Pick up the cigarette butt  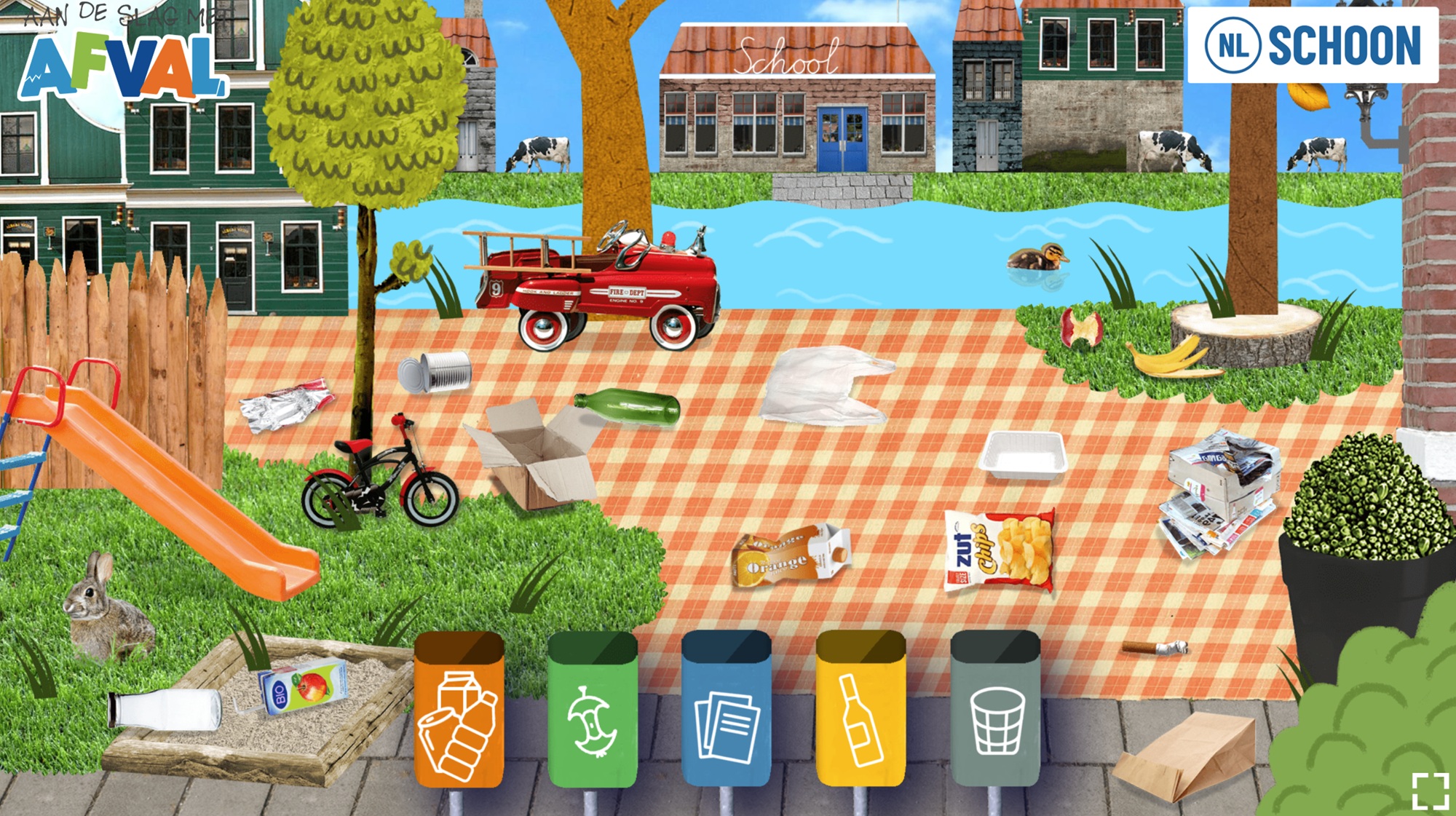[1155, 647]
